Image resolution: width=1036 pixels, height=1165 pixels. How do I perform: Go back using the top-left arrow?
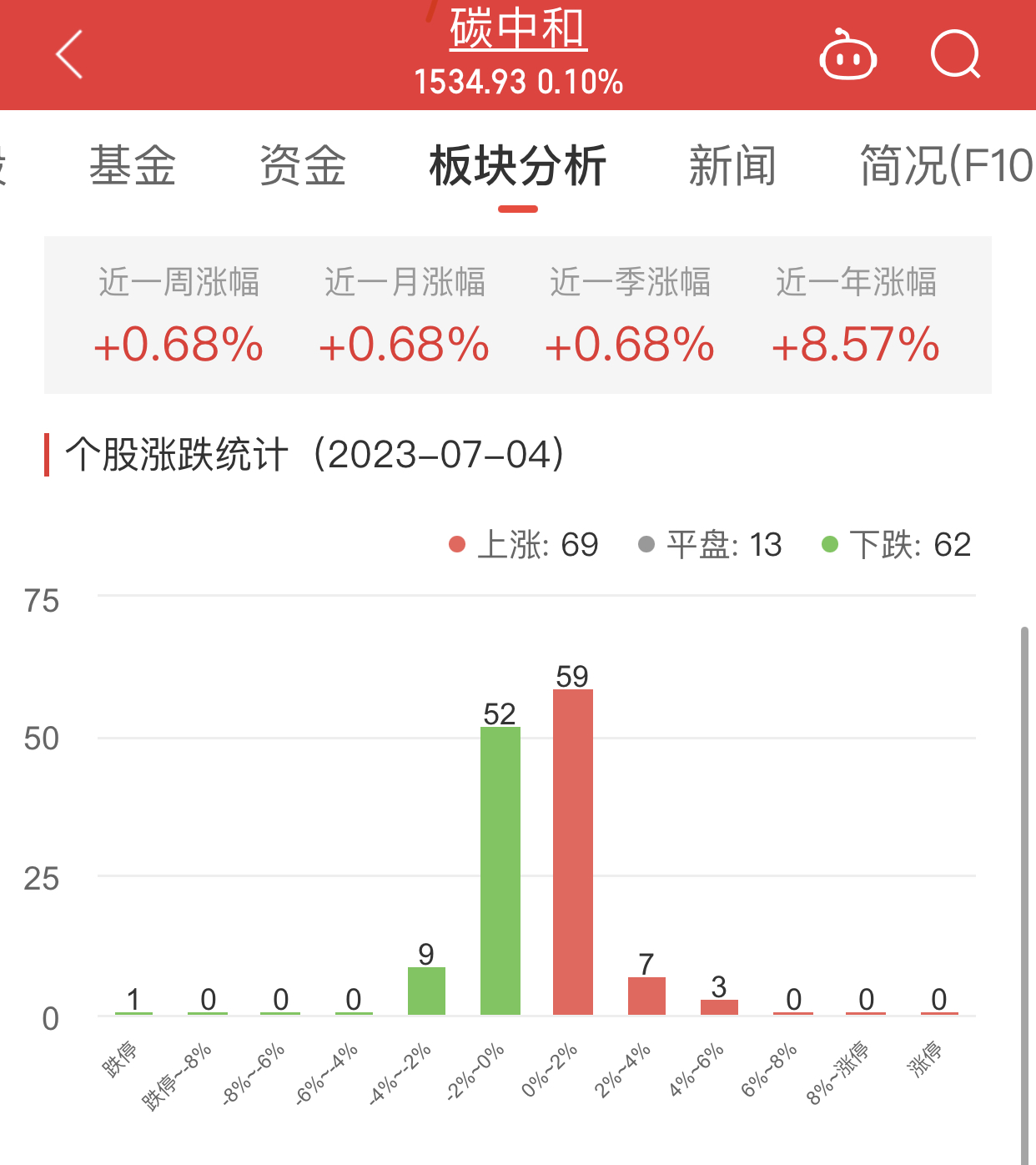pos(70,55)
